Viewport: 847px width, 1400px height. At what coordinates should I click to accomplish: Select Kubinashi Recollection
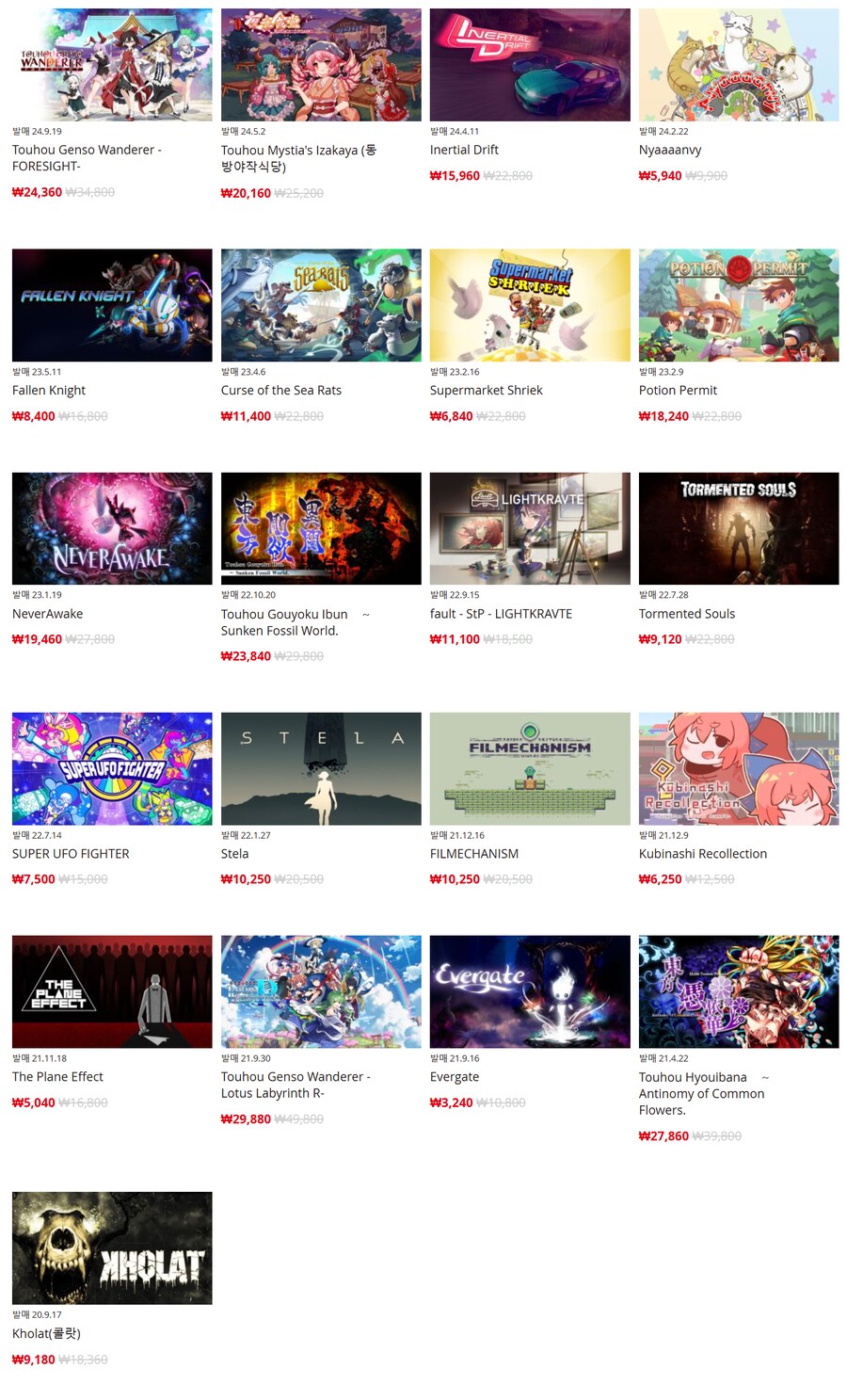click(739, 768)
